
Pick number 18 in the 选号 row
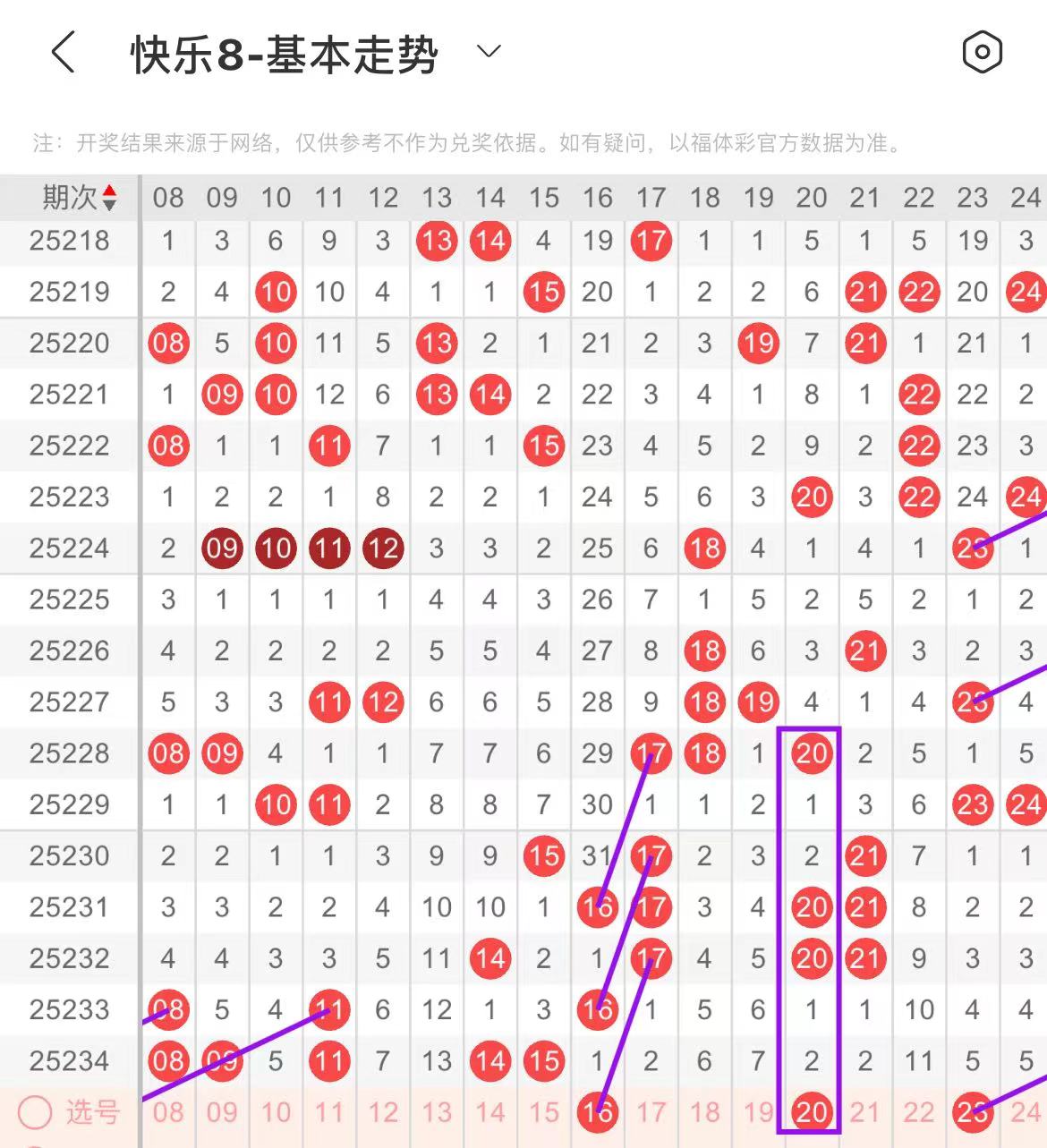pyautogui.click(x=705, y=1113)
